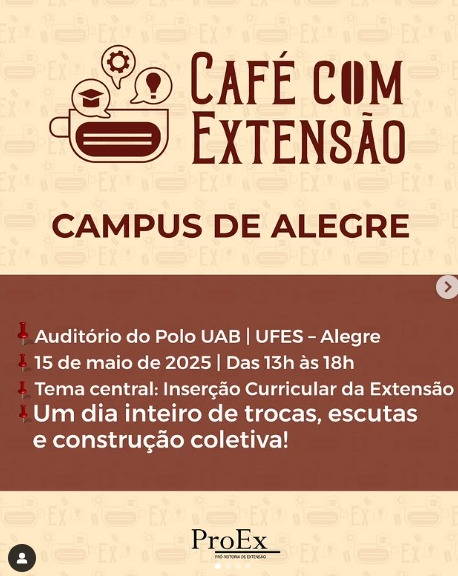Show tagged accounts on this post
Screen dimensions: 458x576
(22, 558)
